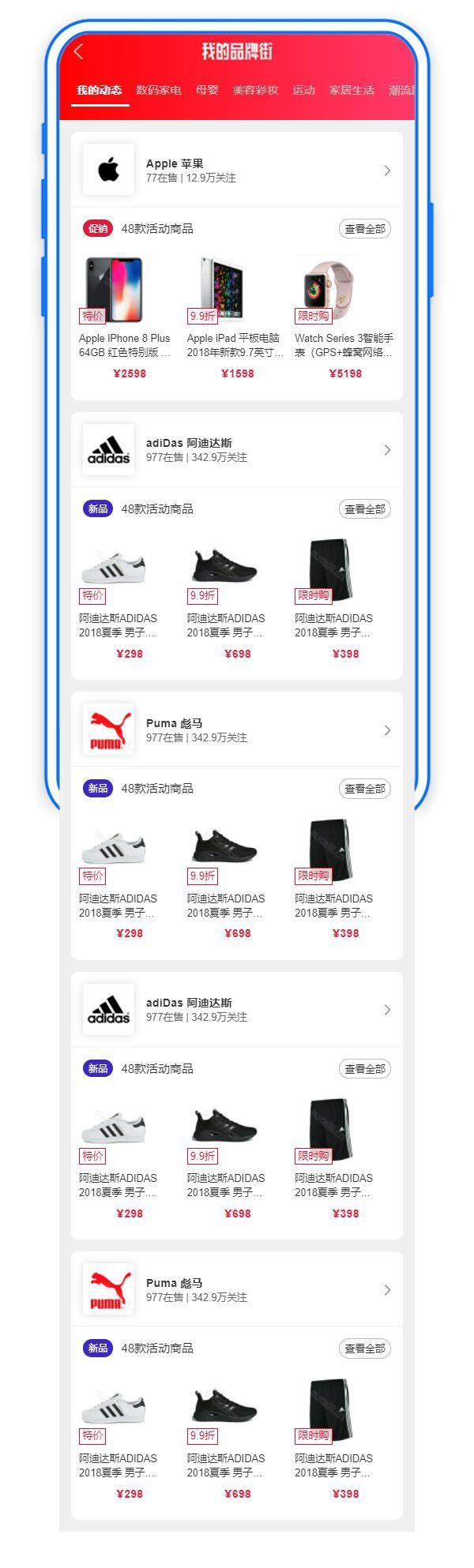The image size is (474, 1568).
Task: Tap 查看全部 in the Apple section
Action: click(364, 229)
